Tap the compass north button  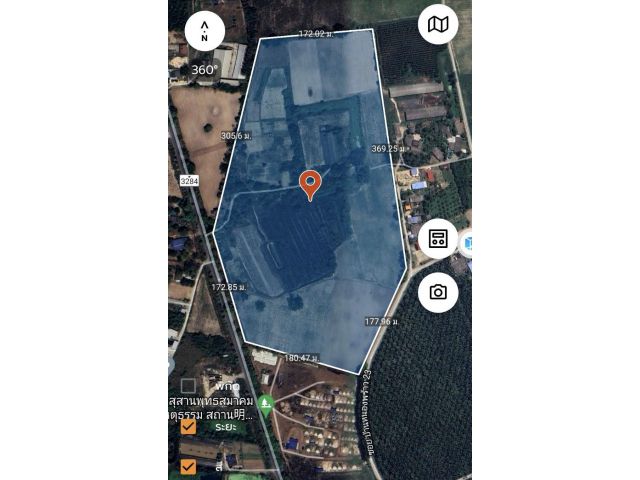click(x=205, y=31)
